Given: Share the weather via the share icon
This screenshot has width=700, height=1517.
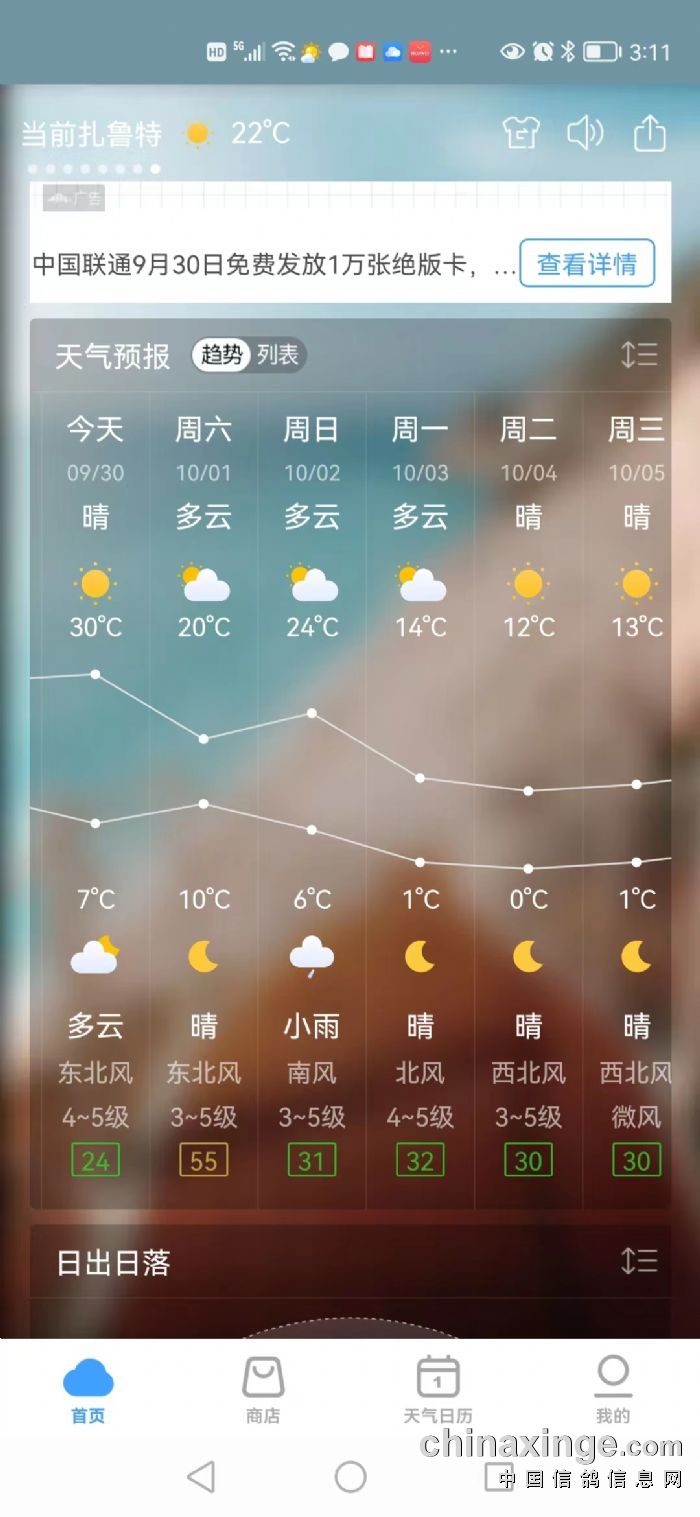Looking at the screenshot, I should pyautogui.click(x=649, y=133).
